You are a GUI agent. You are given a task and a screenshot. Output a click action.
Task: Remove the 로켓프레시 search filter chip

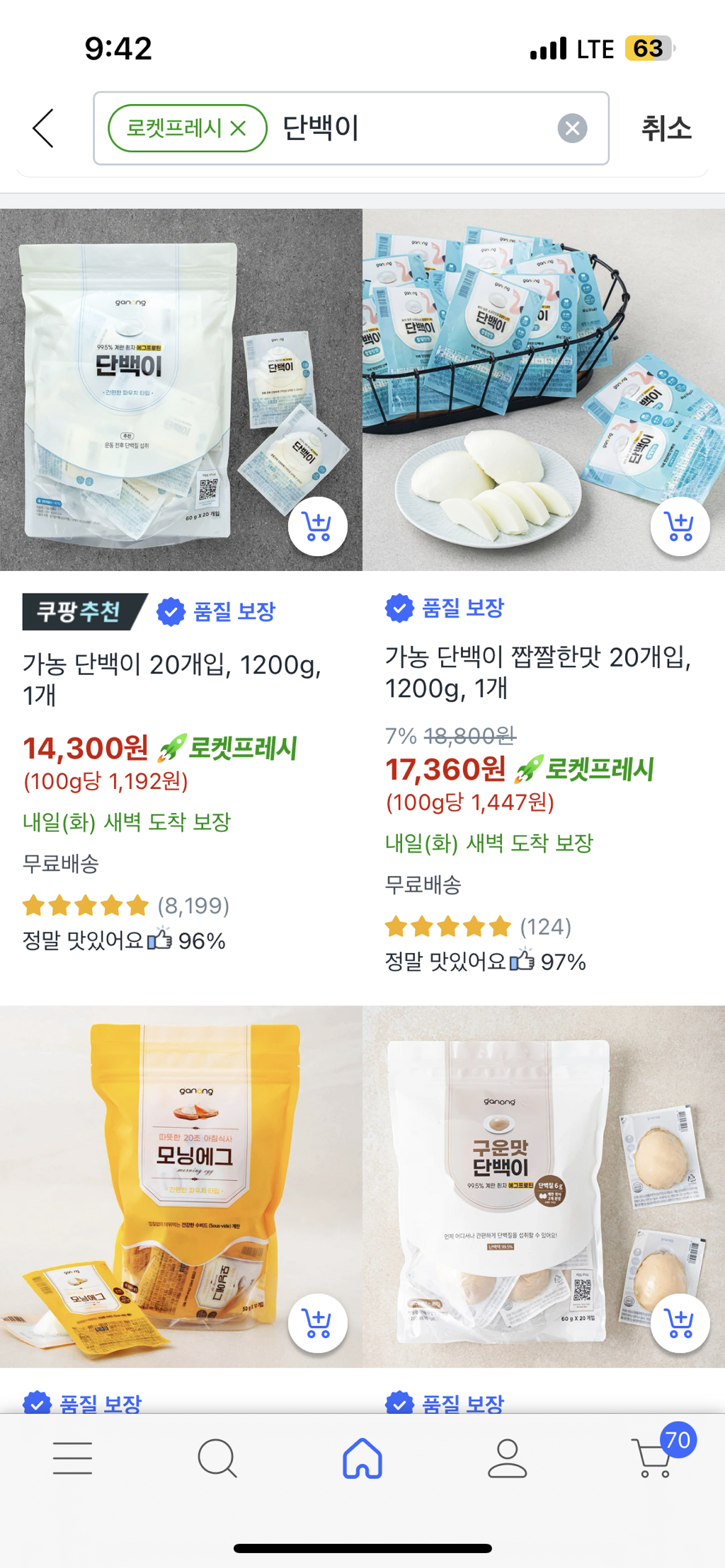pyautogui.click(x=238, y=129)
